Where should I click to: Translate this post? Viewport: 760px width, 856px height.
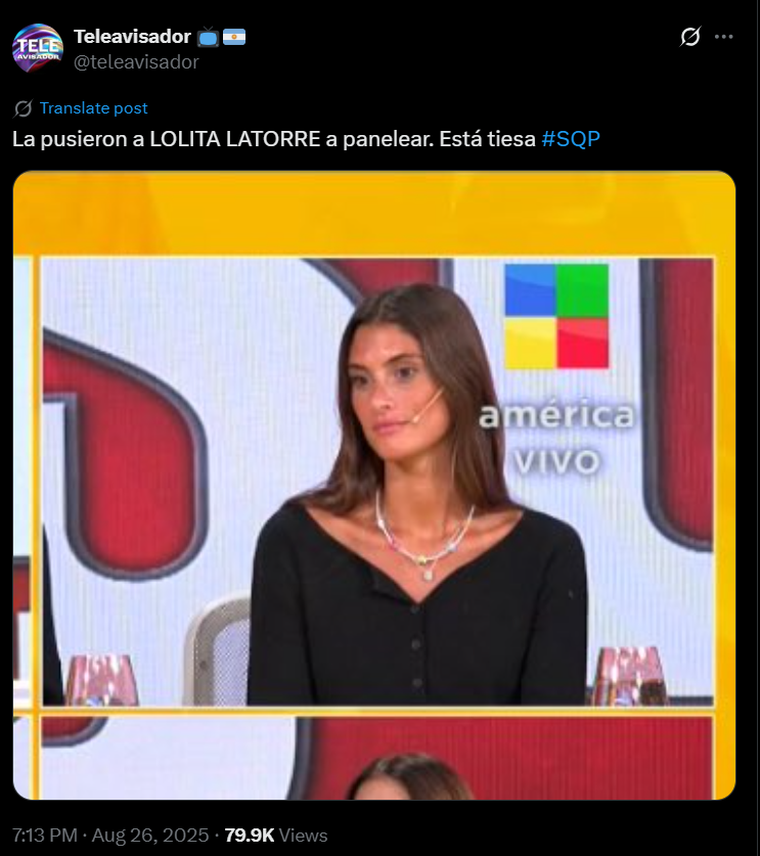pos(93,108)
